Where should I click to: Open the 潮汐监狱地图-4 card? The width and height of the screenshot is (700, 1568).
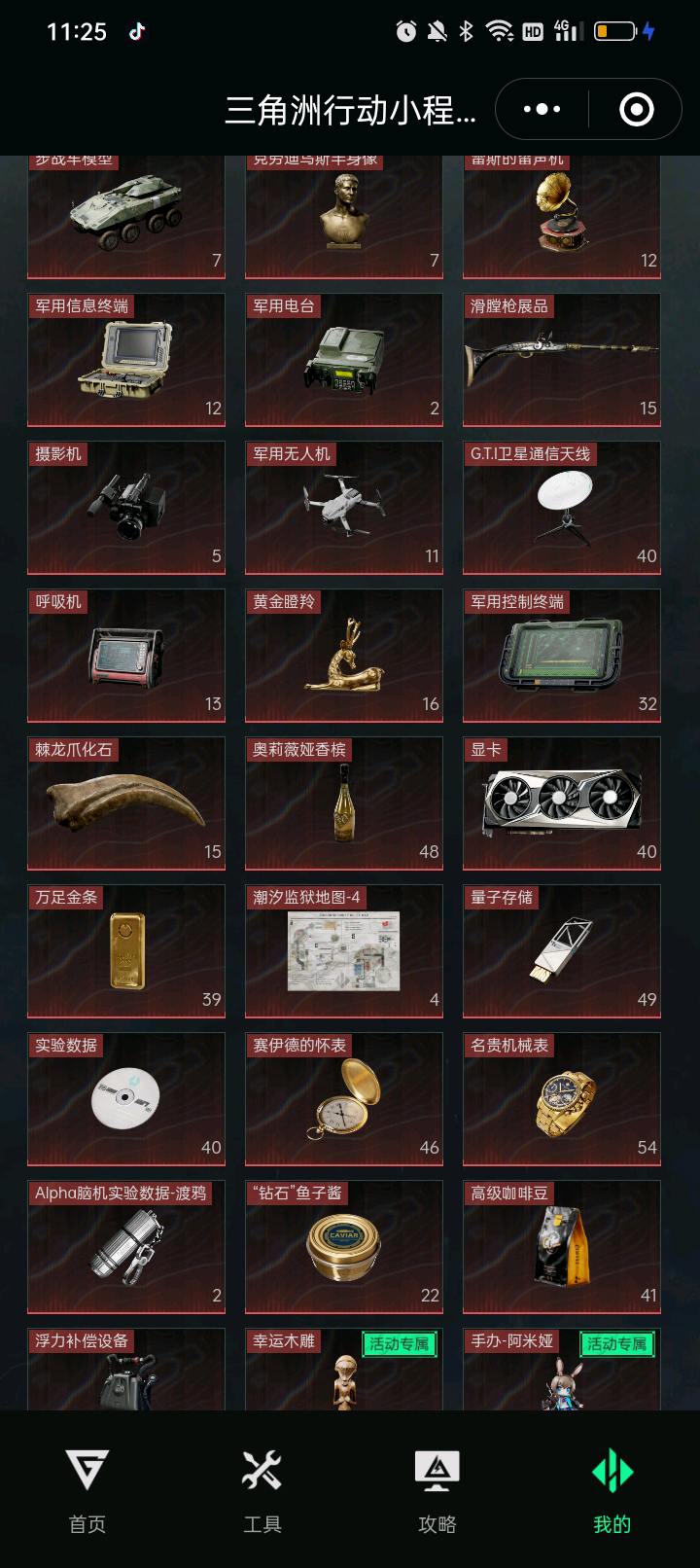pos(344,951)
